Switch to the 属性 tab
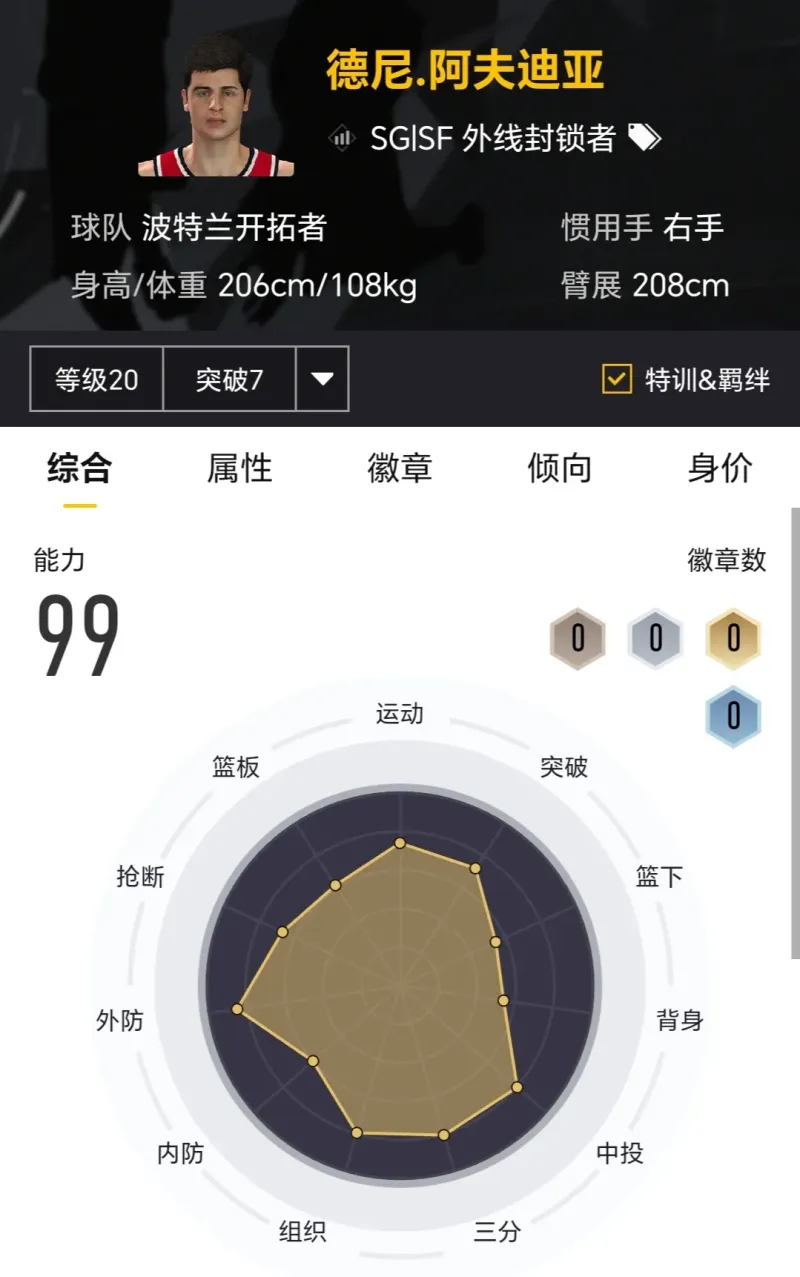This screenshot has height=1277, width=800. [x=239, y=468]
